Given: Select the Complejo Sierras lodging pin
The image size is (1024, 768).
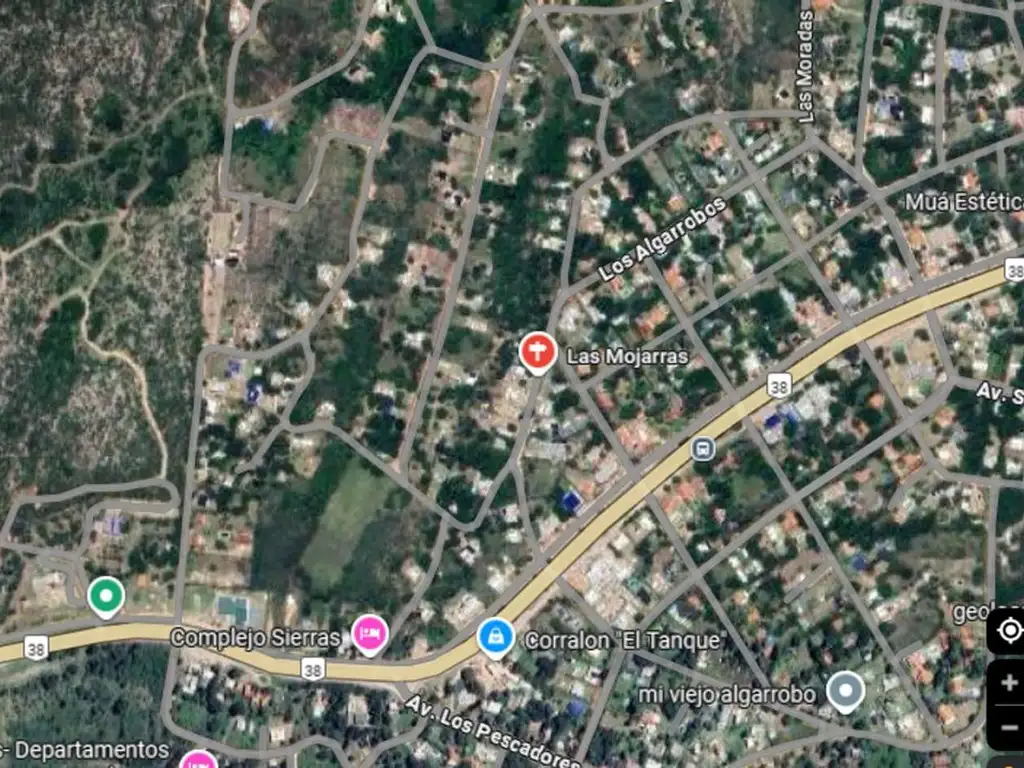Looking at the screenshot, I should coord(370,635).
